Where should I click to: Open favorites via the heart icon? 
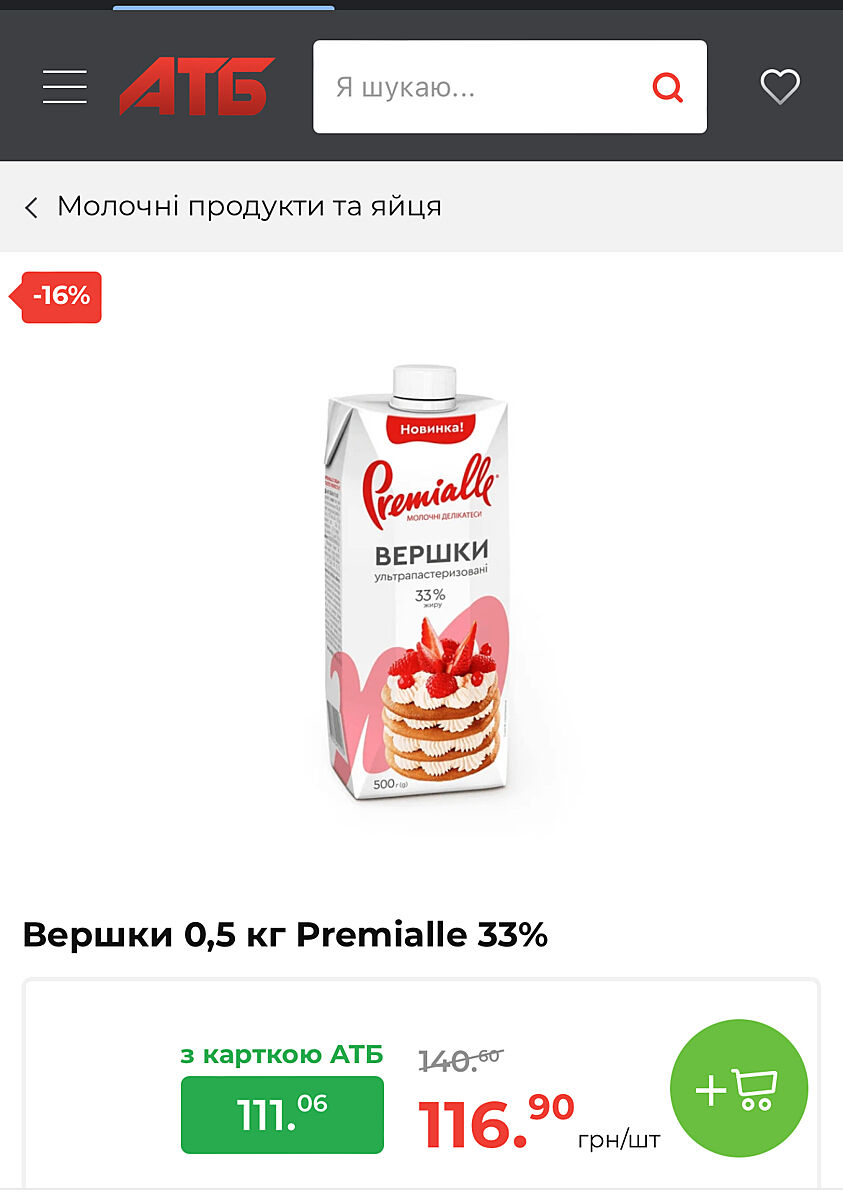[x=780, y=87]
